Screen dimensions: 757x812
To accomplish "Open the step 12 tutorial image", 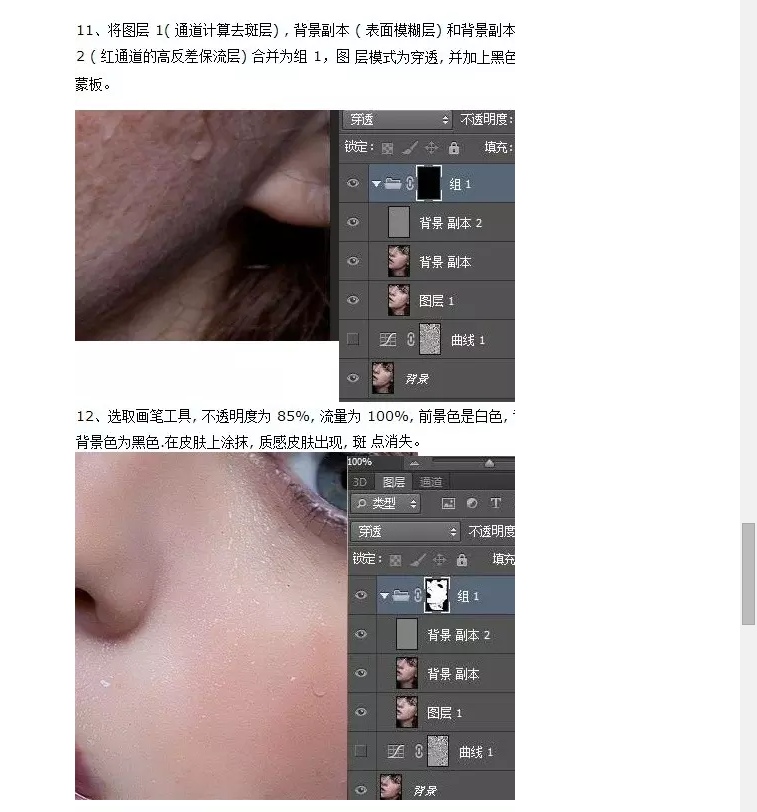I will pyautogui.click(x=295, y=628).
